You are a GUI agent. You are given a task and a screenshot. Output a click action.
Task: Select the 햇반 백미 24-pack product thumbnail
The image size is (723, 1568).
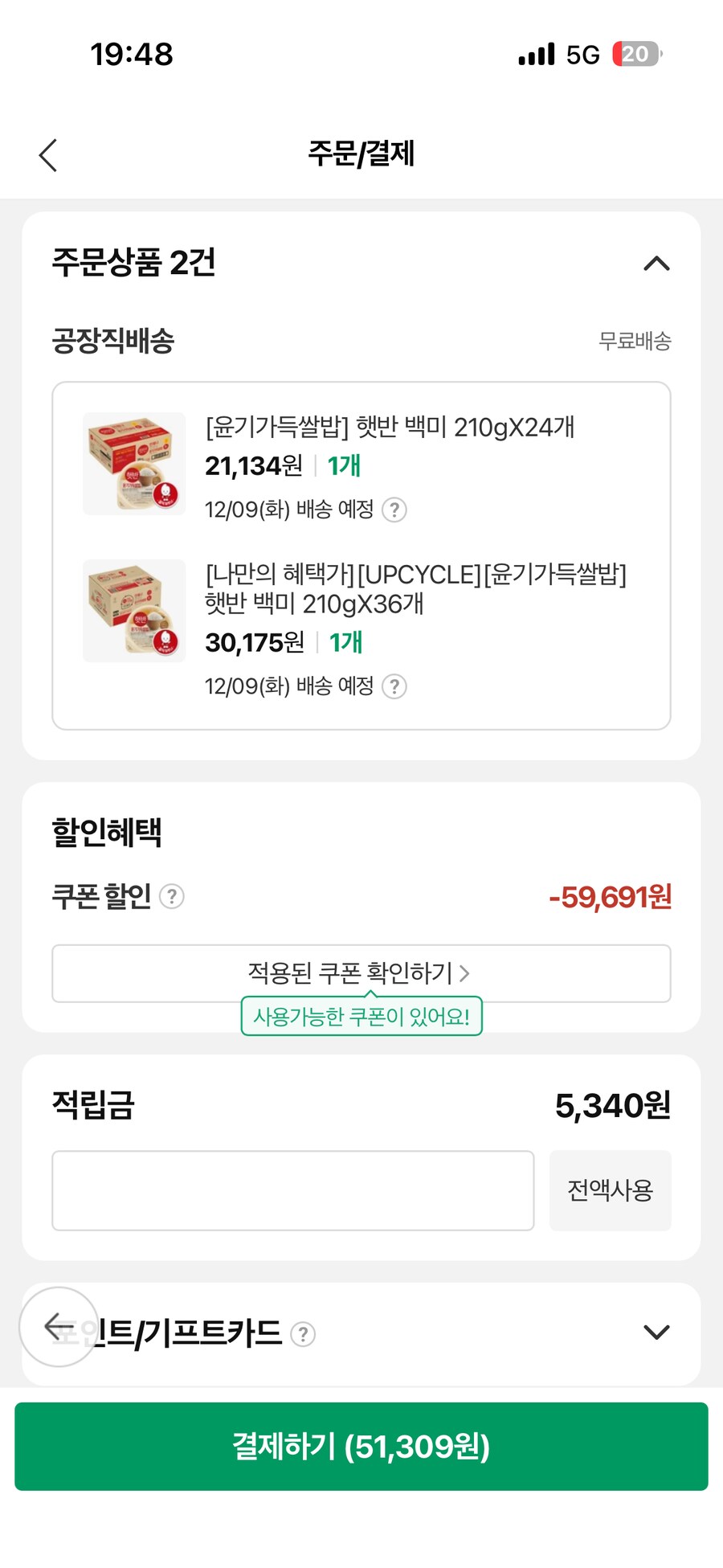pos(133,464)
